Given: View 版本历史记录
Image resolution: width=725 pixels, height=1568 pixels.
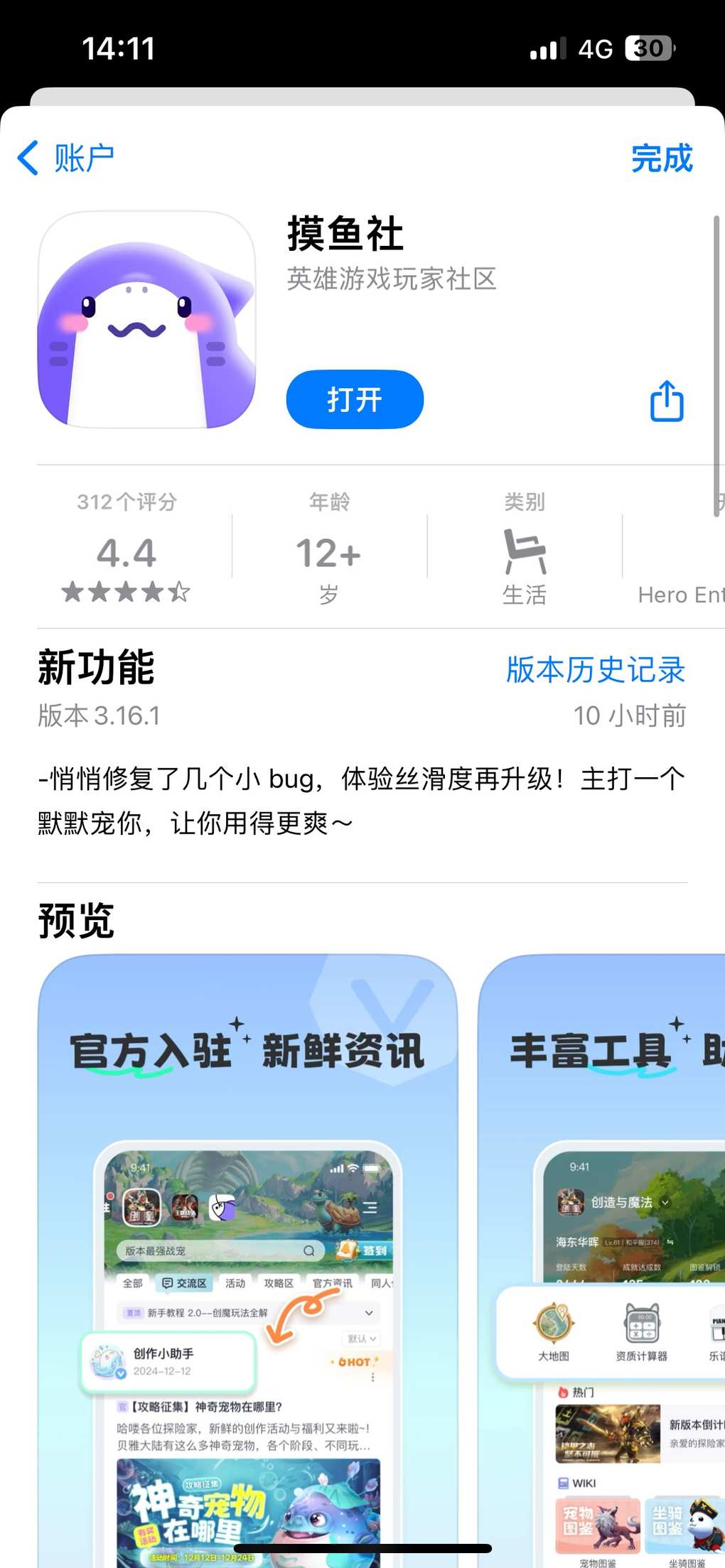Looking at the screenshot, I should 595,669.
